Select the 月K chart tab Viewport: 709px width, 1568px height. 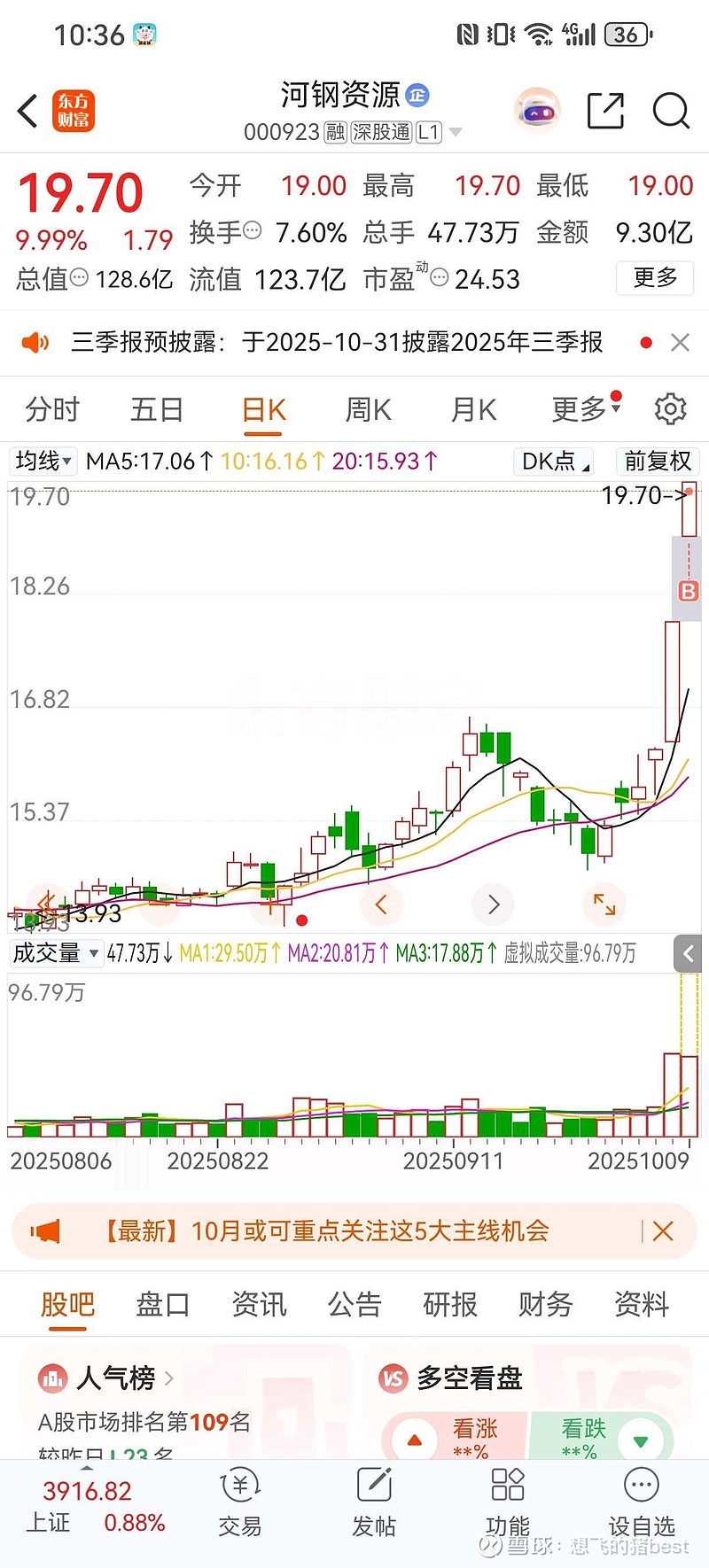[x=473, y=409]
